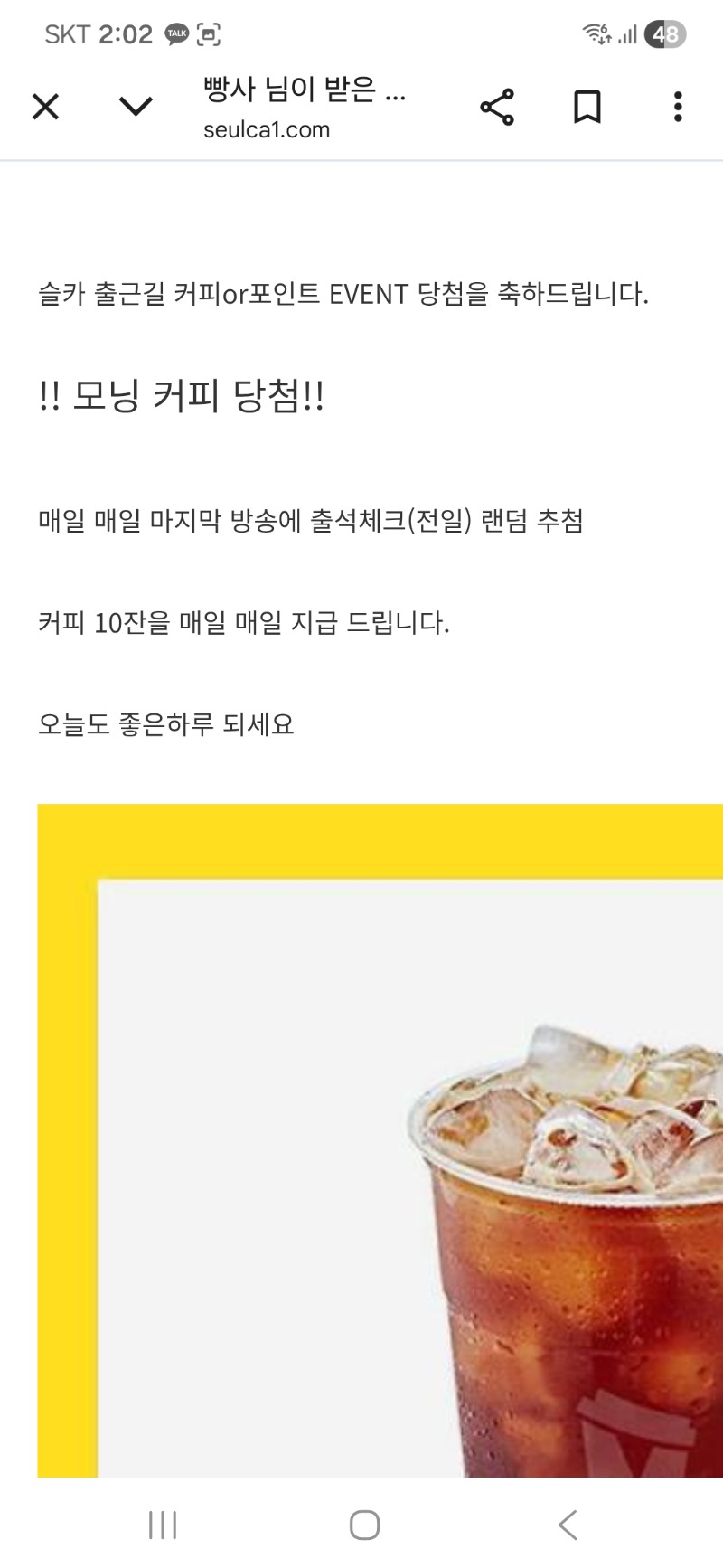This screenshot has height=1568, width=723.
Task: Minimize the browser with the down chevron
Action: (136, 107)
